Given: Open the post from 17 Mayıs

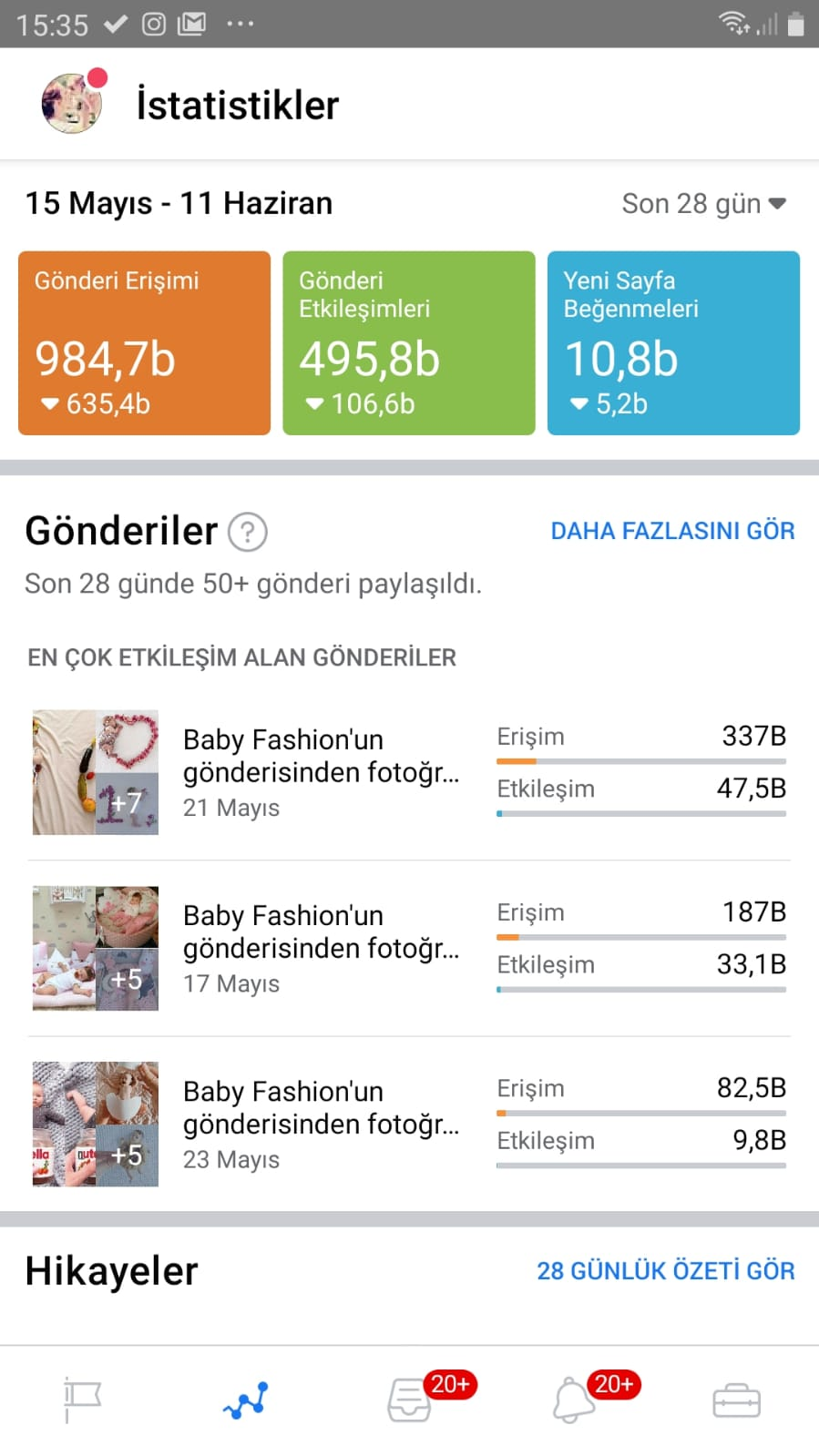Looking at the screenshot, I should click(409, 948).
